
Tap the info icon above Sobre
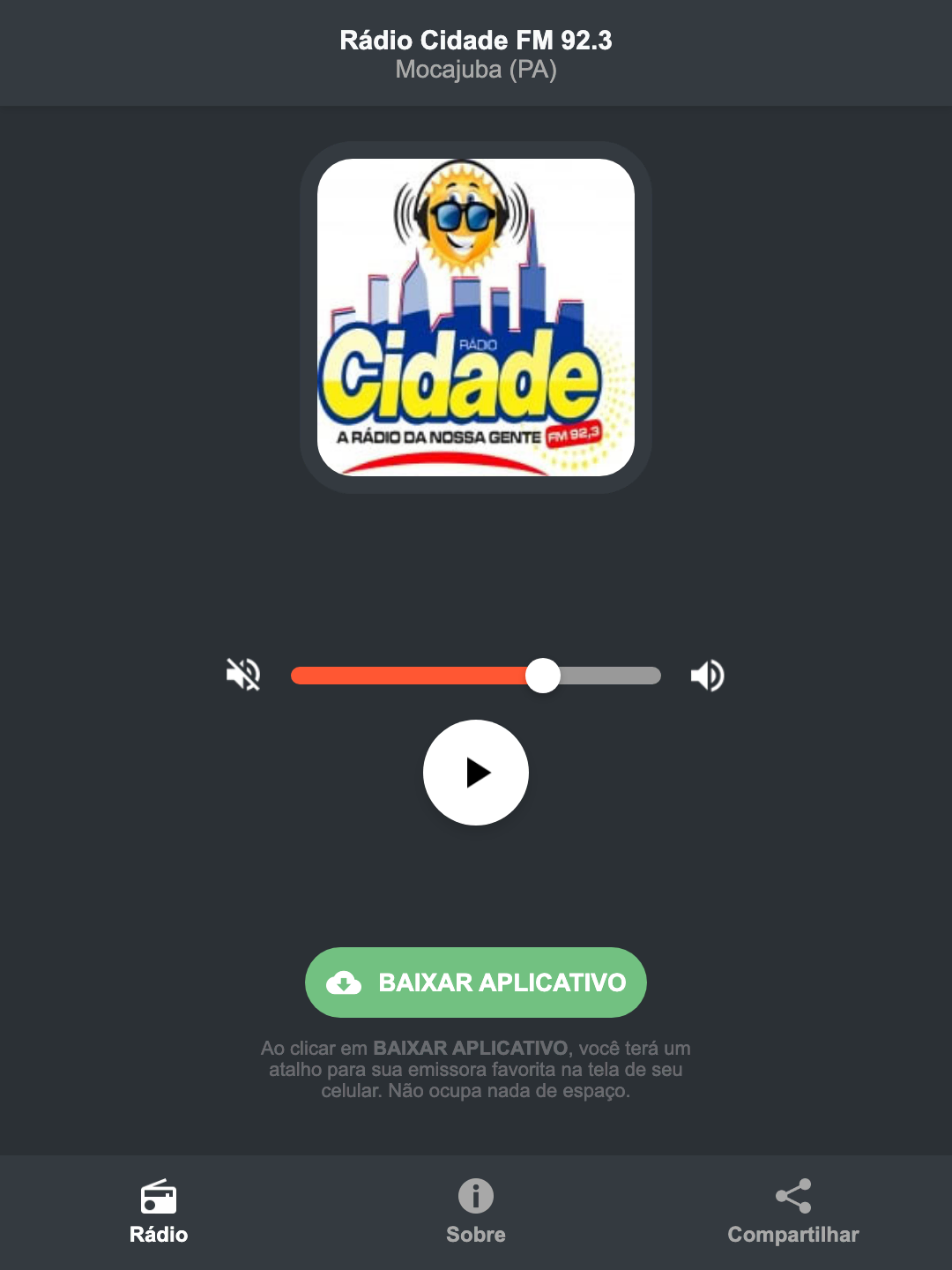click(x=475, y=1197)
